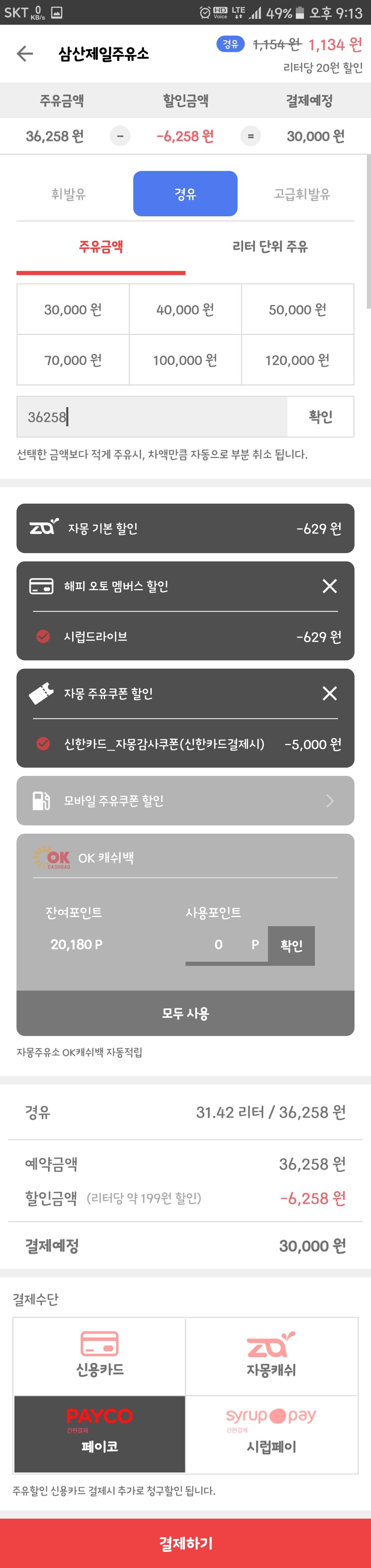
Task: Choose 시럽페이 as payment method
Action: pyautogui.click(x=271, y=1434)
